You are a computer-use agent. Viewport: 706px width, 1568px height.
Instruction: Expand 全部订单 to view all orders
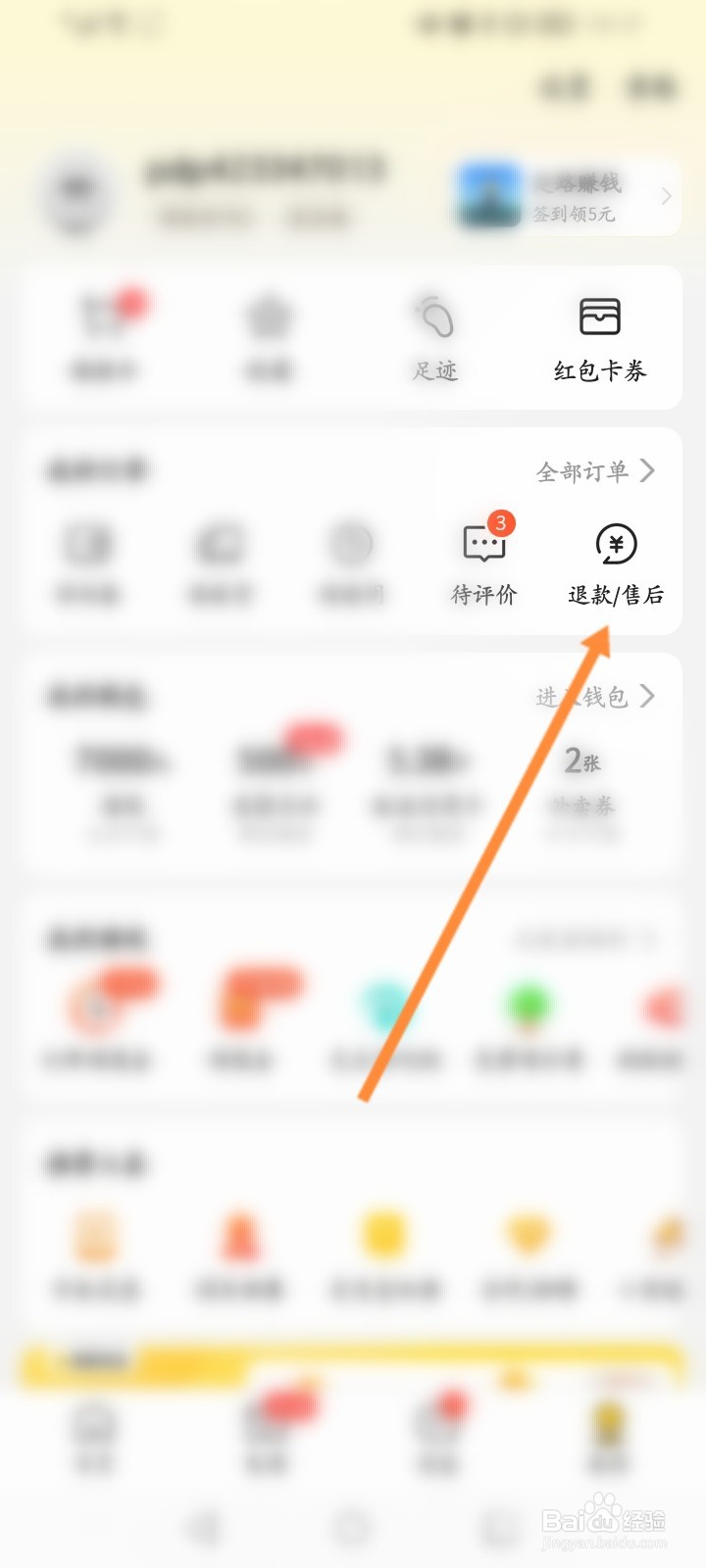593,471
